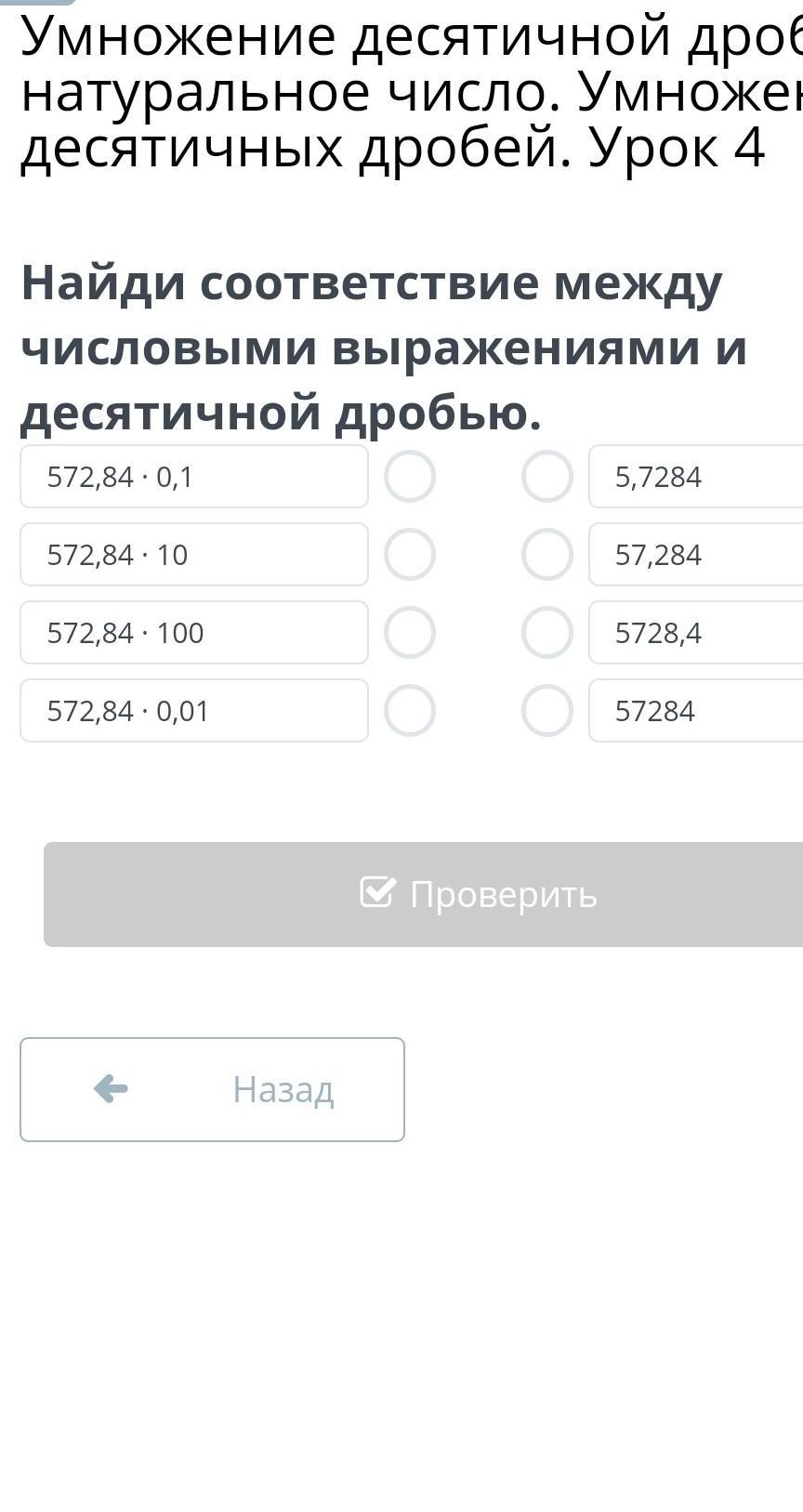This screenshot has width=803, height=1512.
Task: Select the circle next to 572,84 · 0,01
Action: pyautogui.click(x=410, y=711)
